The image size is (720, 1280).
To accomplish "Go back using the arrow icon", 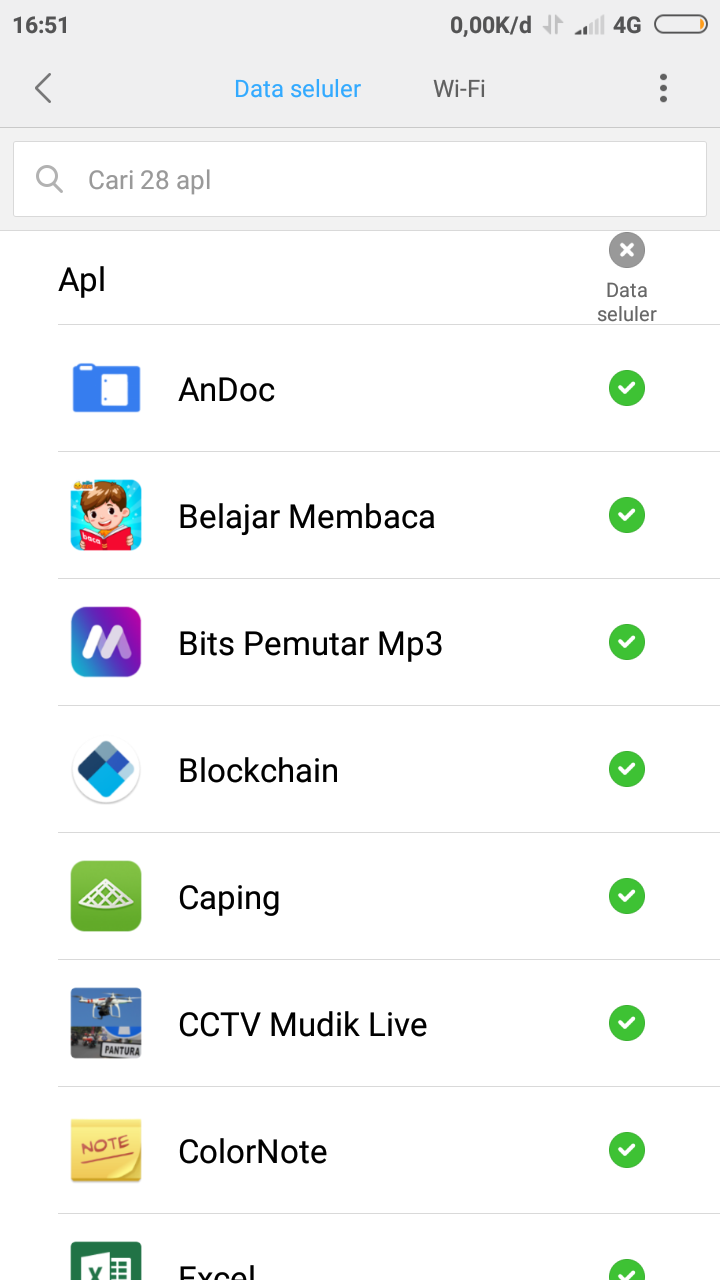I will click(x=43, y=89).
